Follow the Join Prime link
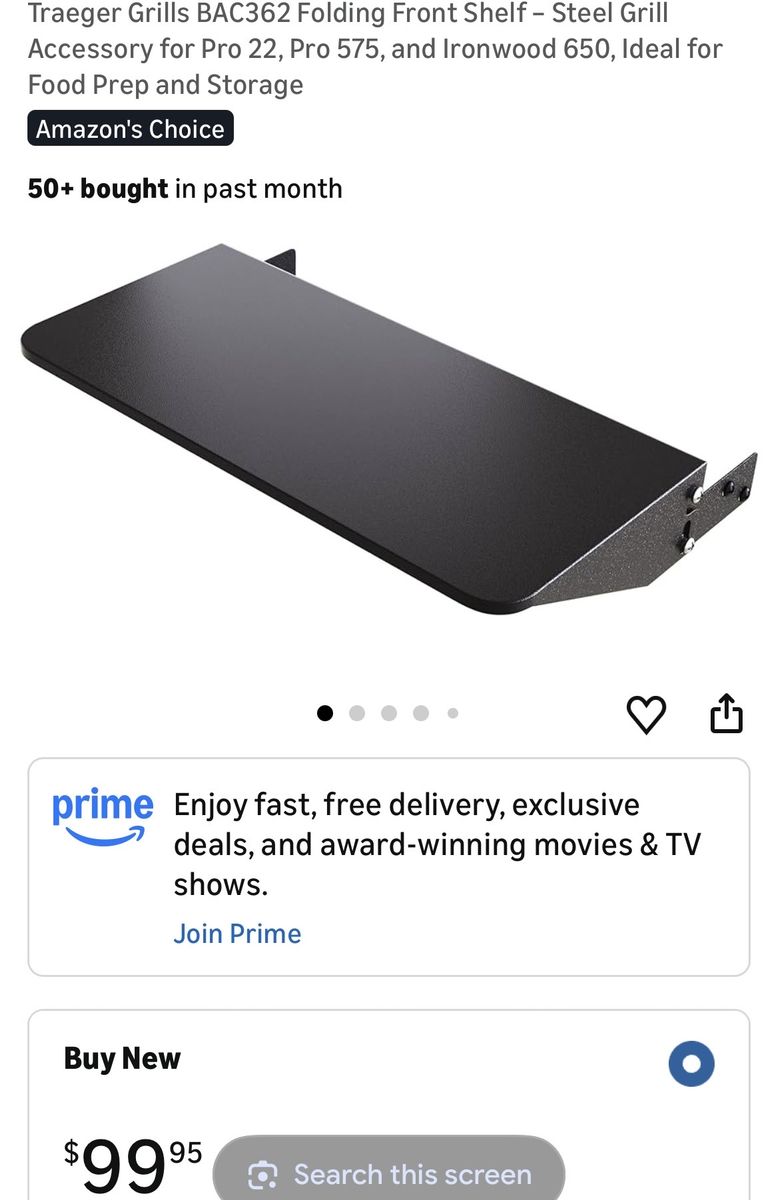This screenshot has width=778, height=1200. [x=237, y=933]
